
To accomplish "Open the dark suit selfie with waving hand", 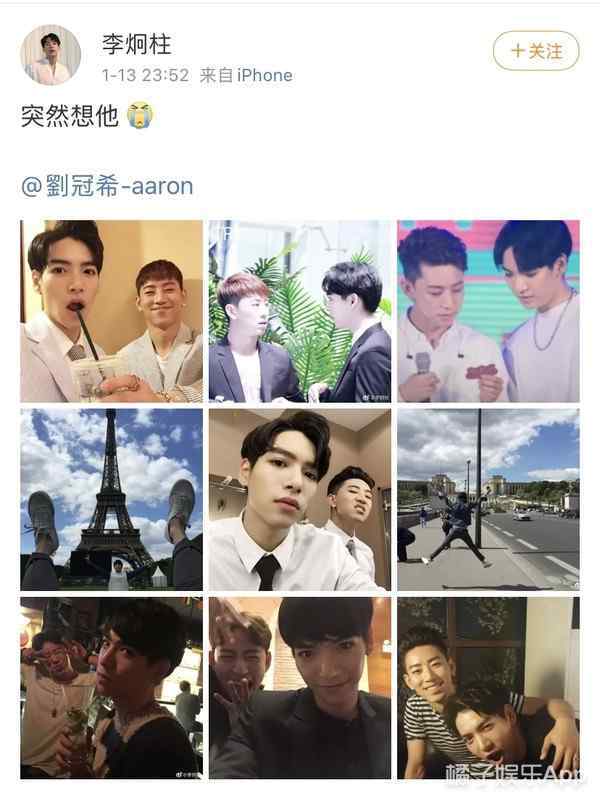I will (299, 687).
